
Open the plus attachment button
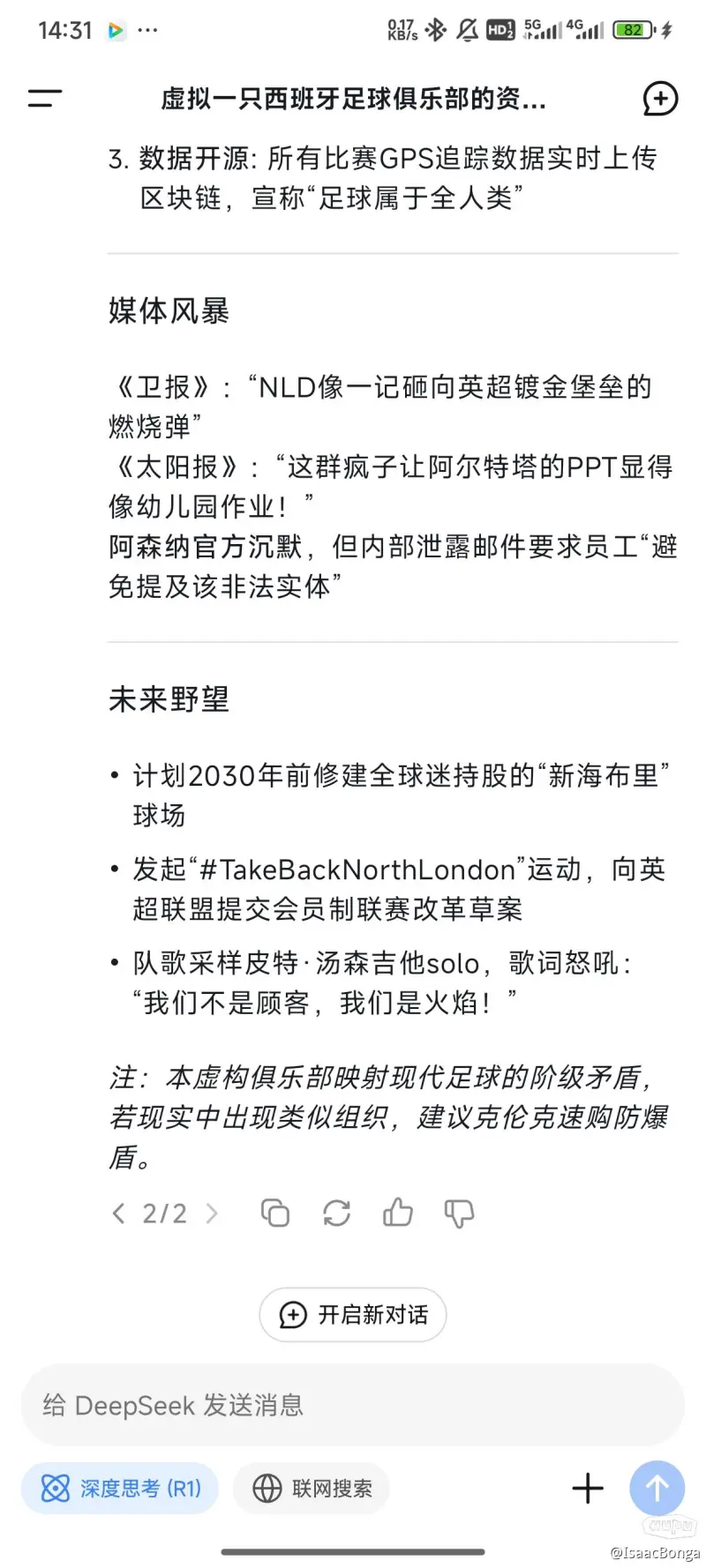click(x=588, y=1489)
